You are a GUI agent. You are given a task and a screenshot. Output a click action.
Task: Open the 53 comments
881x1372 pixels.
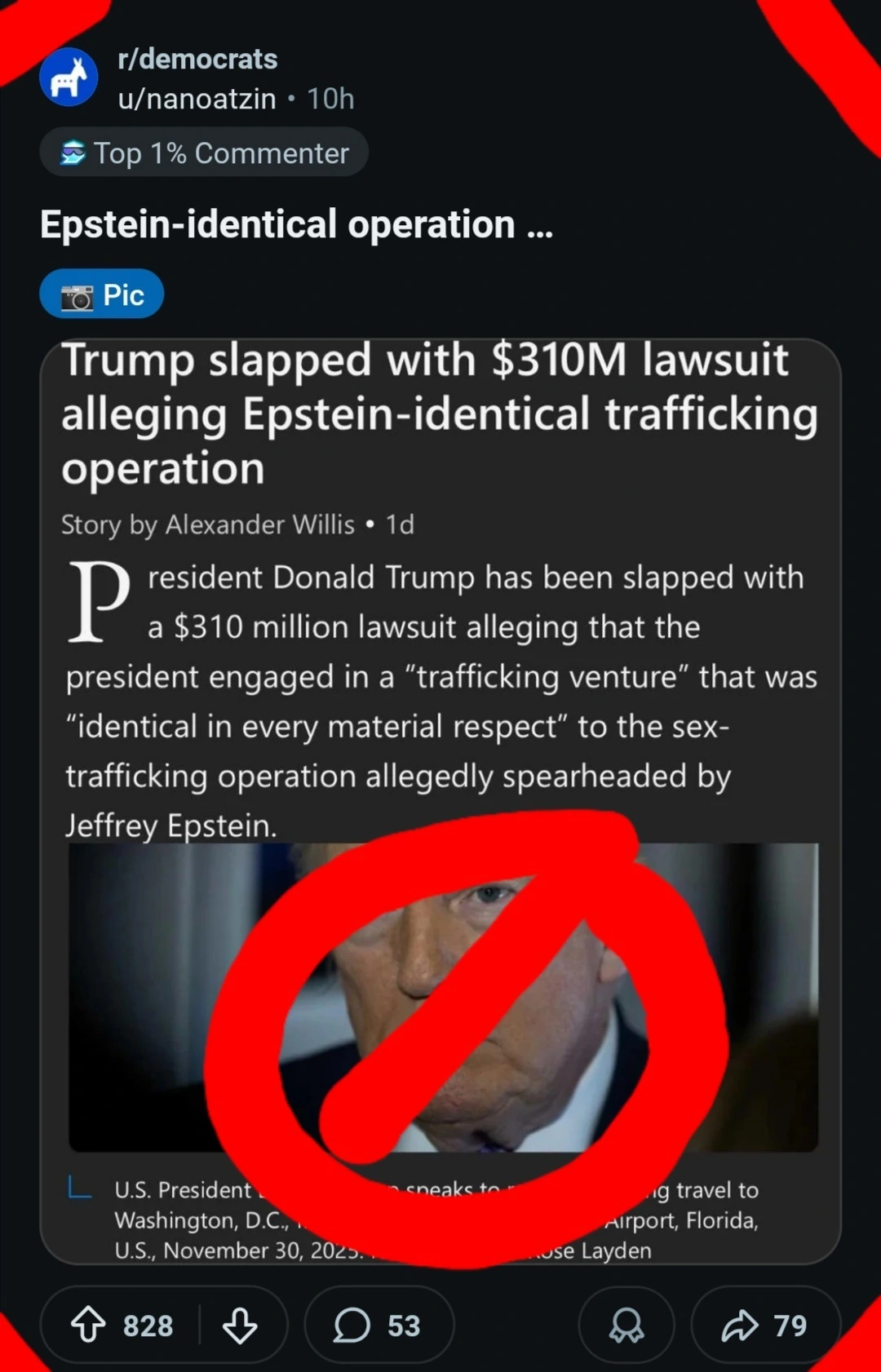pos(378,1325)
